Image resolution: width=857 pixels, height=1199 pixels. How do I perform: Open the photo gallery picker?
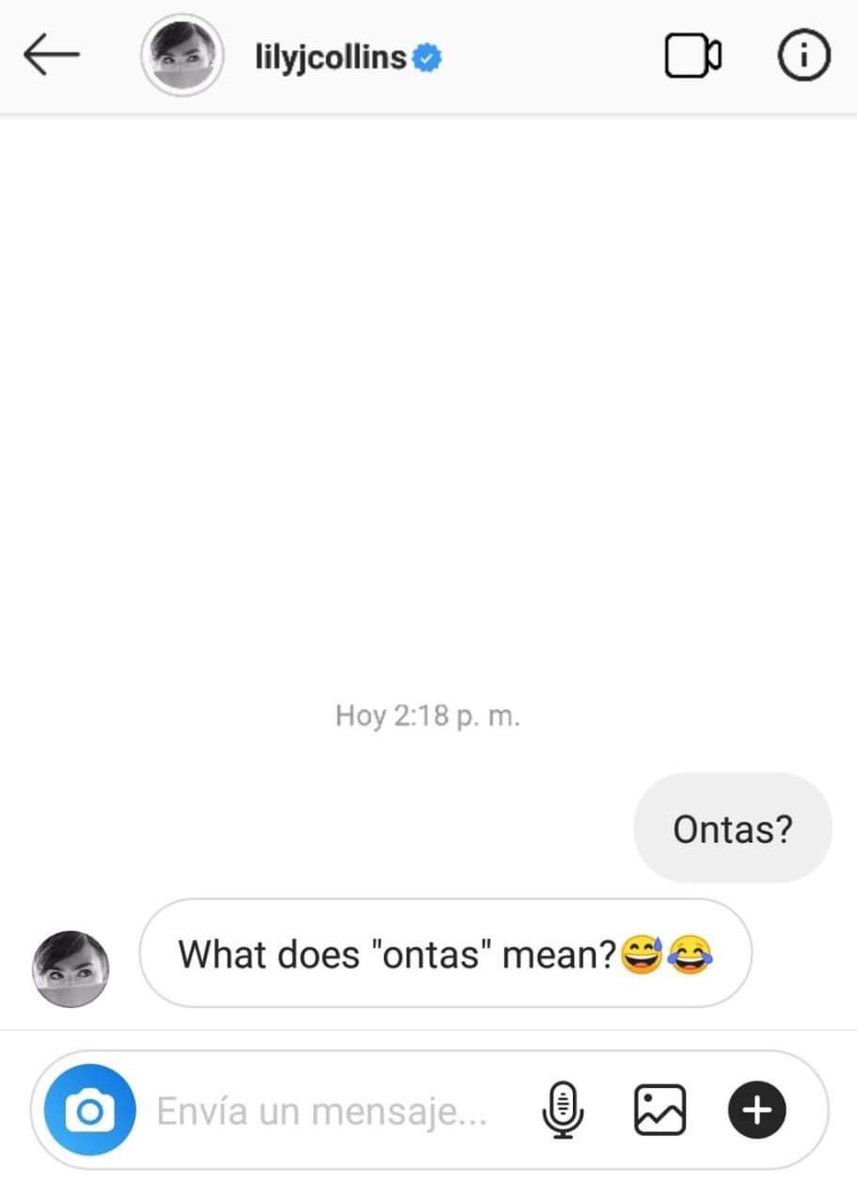click(x=660, y=1110)
